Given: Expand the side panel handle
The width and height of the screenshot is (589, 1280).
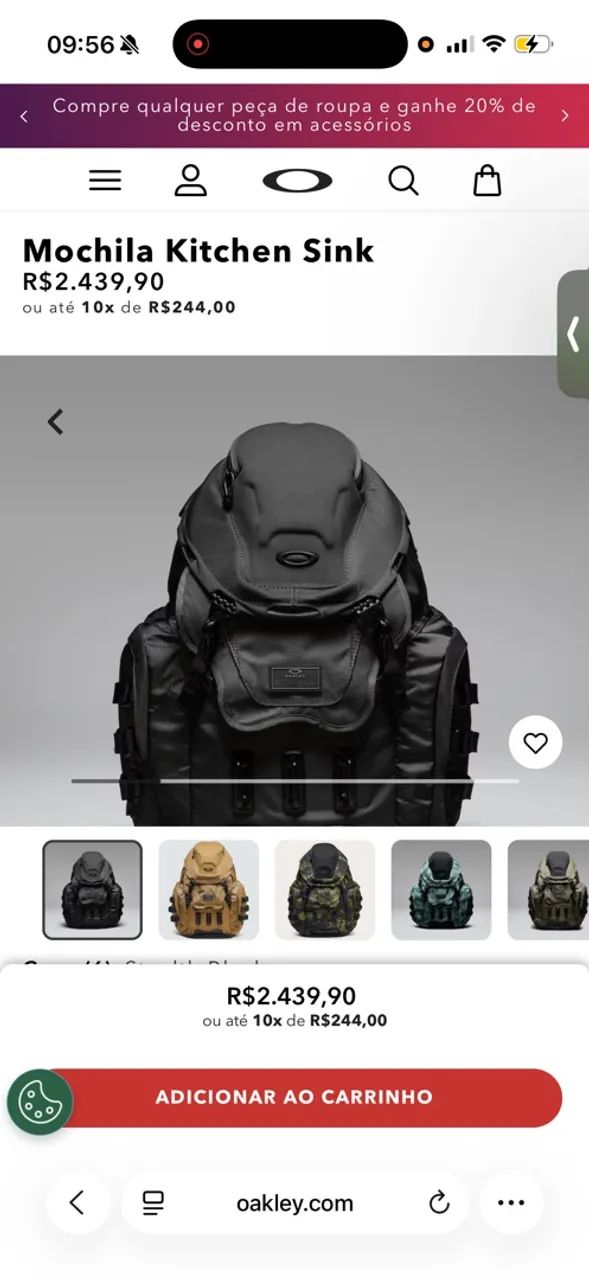Looking at the screenshot, I should [574, 334].
